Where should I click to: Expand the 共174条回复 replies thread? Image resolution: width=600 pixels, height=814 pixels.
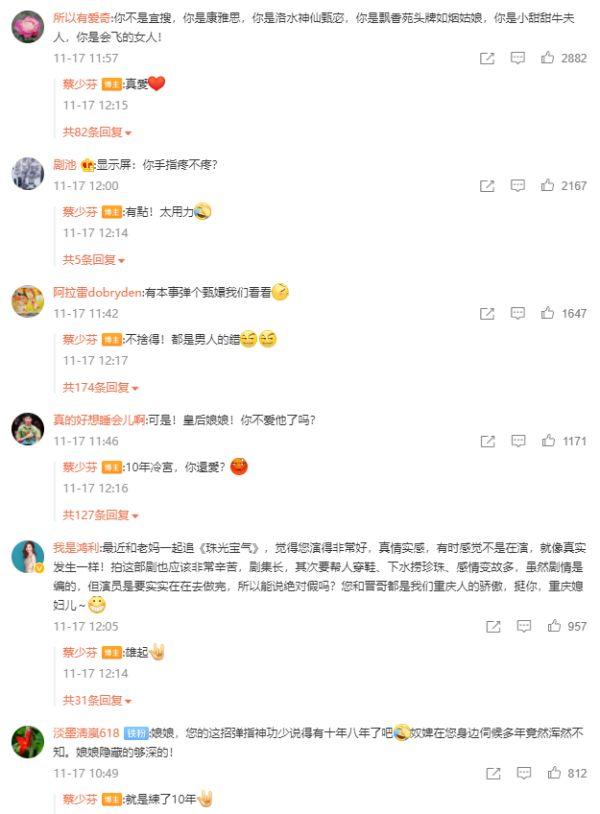(x=100, y=388)
